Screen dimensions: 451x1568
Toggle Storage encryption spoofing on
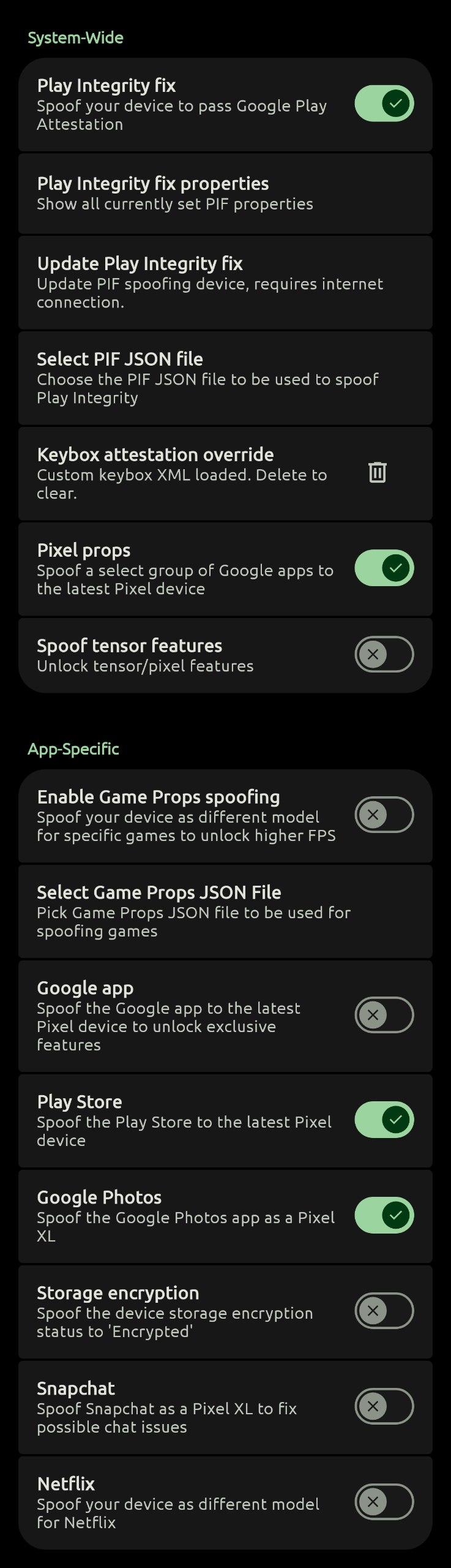pyautogui.click(x=384, y=1311)
